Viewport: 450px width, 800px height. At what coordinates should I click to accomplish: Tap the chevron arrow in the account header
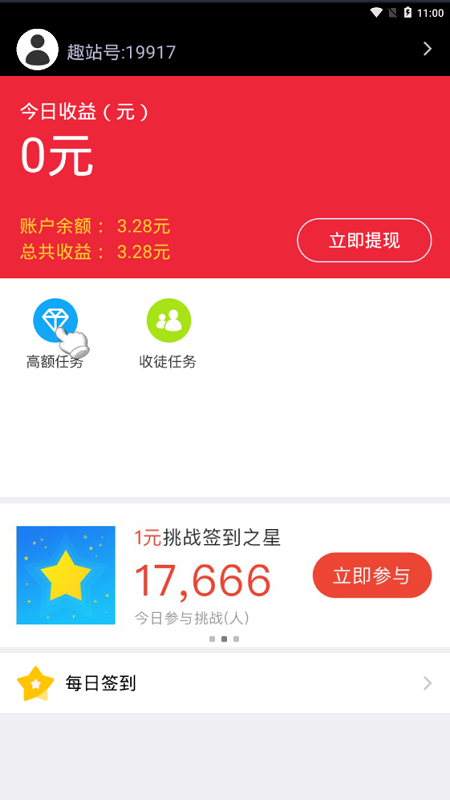pyautogui.click(x=428, y=49)
